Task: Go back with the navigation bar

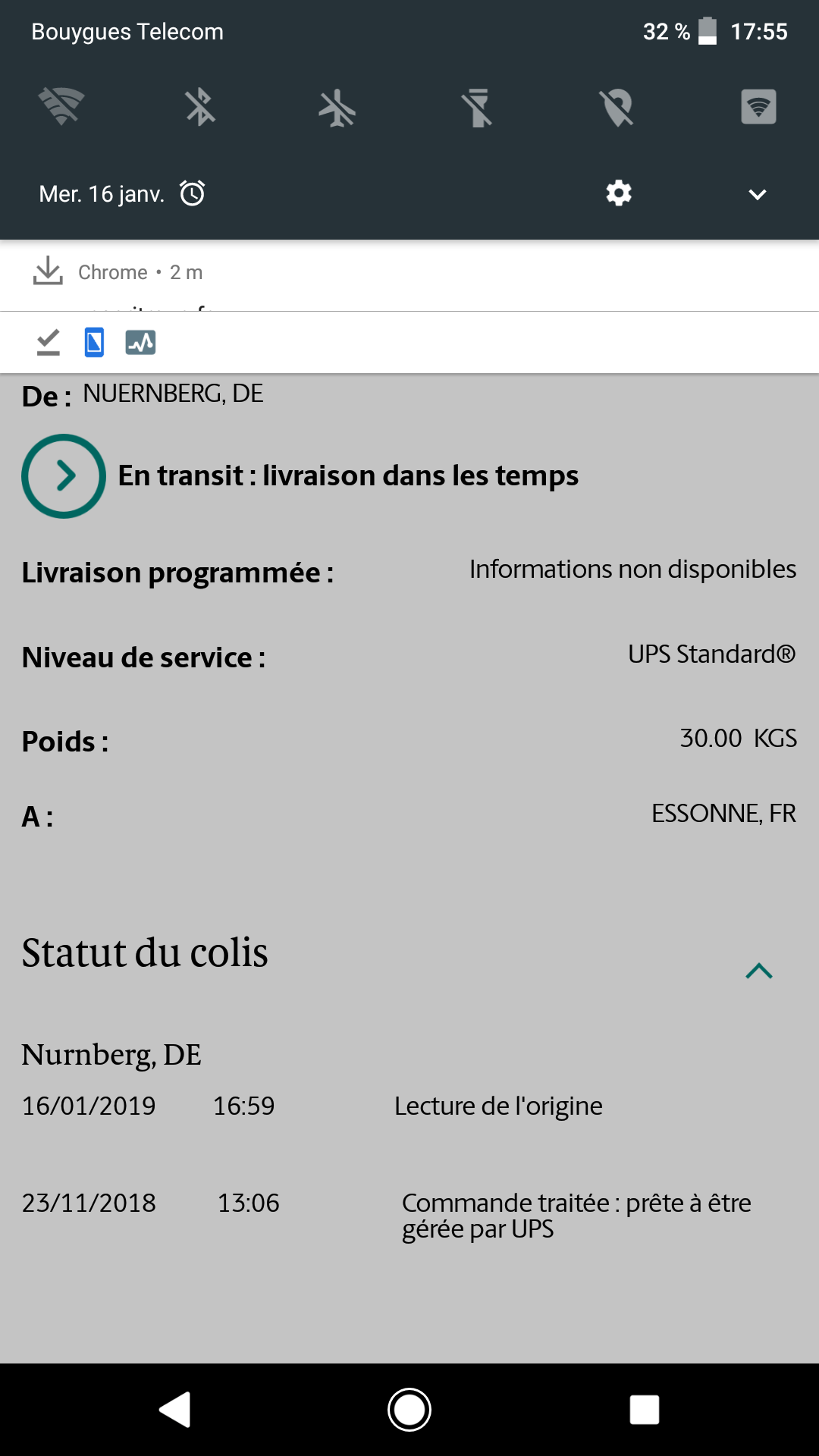Action: (x=174, y=1410)
